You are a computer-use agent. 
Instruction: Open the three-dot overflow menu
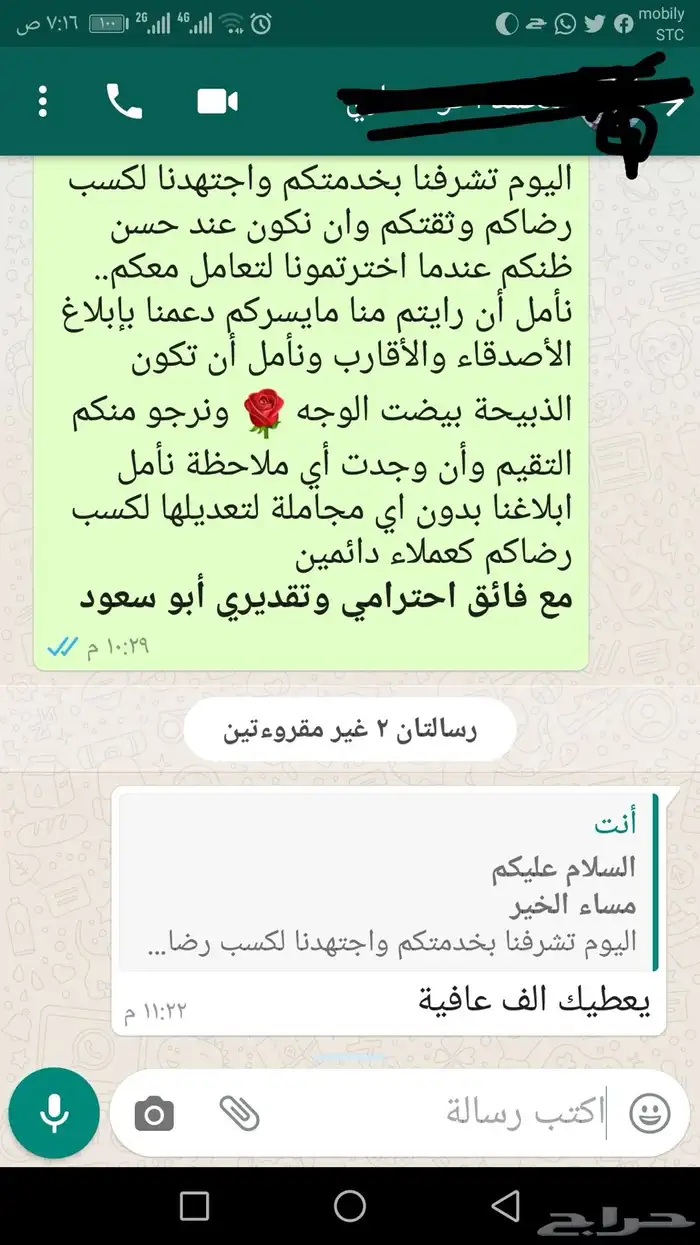tap(43, 102)
